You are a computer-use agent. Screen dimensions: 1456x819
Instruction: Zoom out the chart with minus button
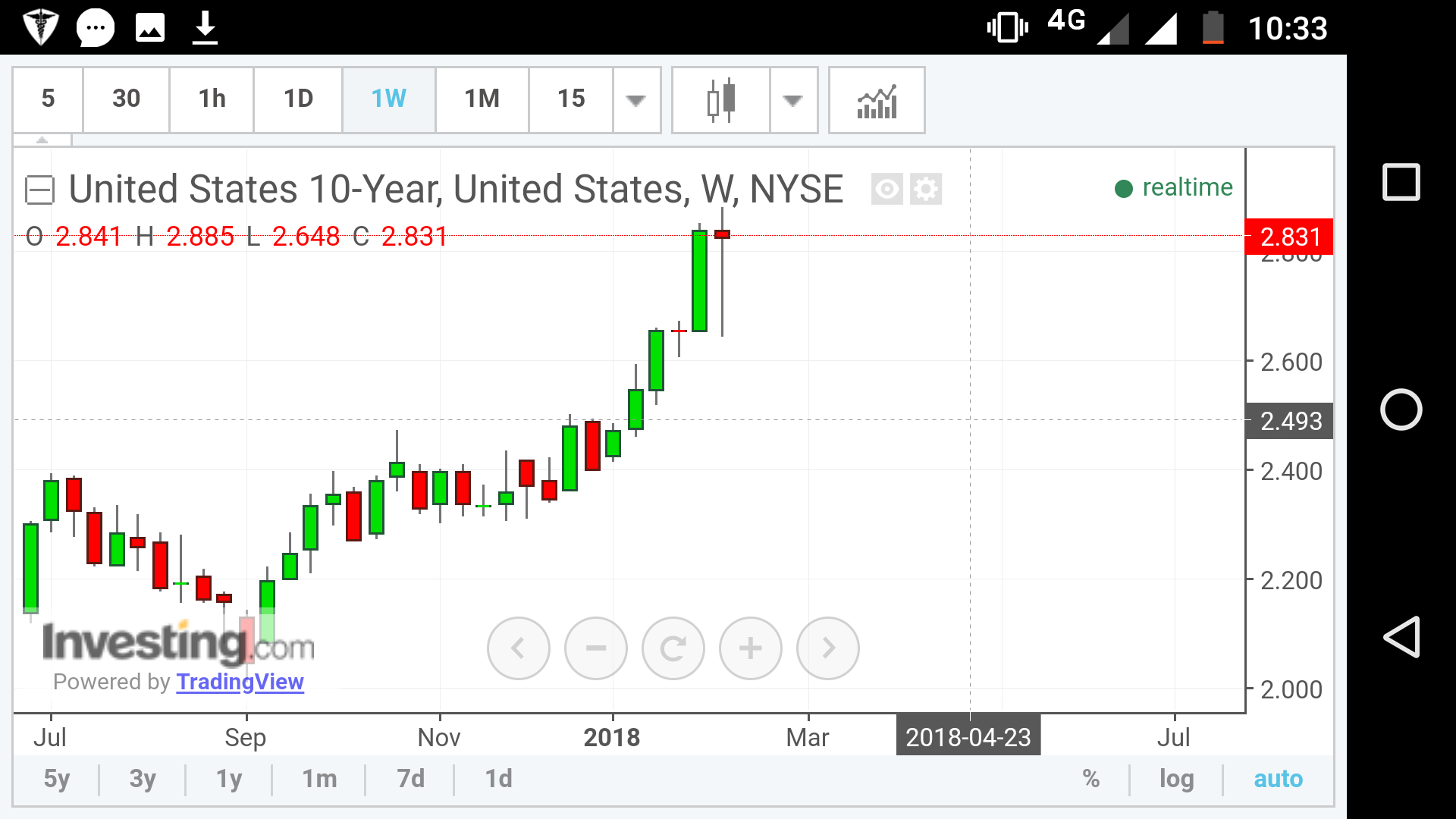coord(596,648)
